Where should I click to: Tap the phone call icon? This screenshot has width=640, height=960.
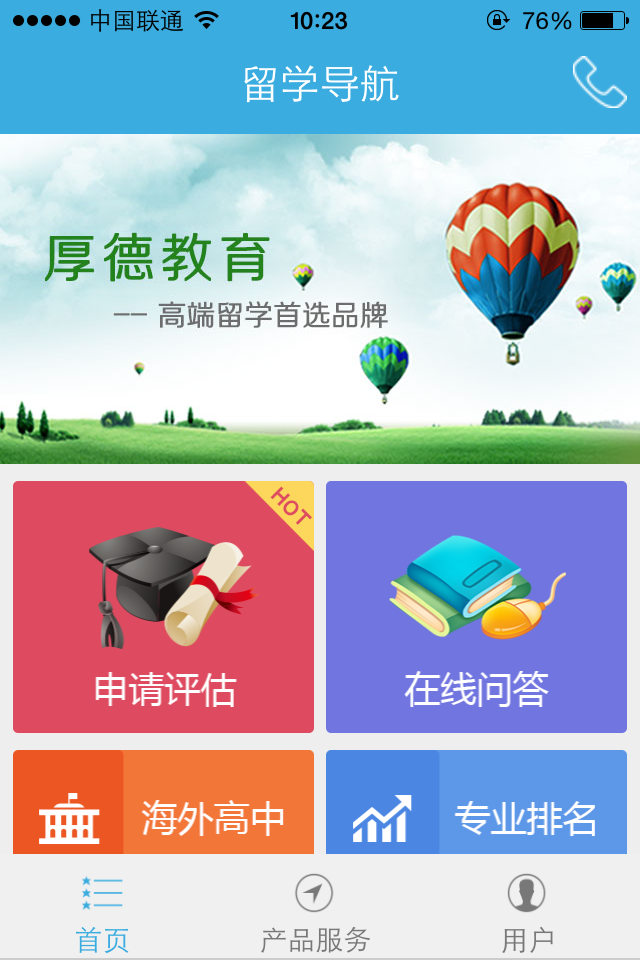tap(599, 83)
